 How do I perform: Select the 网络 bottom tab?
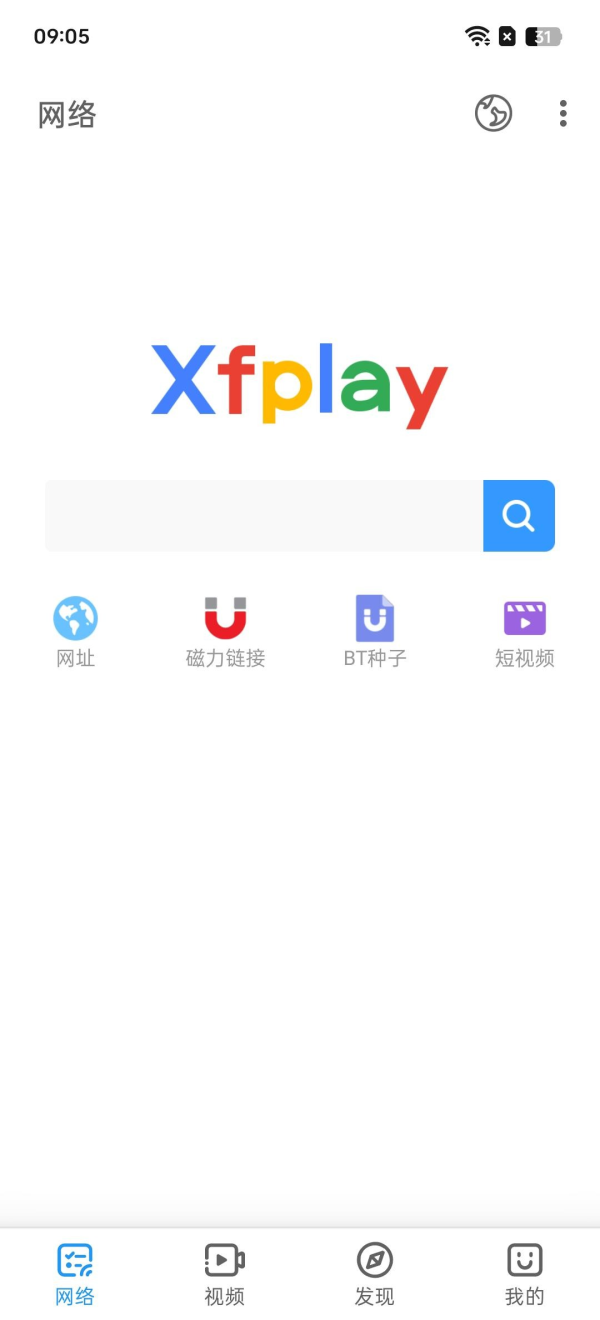coord(75,1275)
